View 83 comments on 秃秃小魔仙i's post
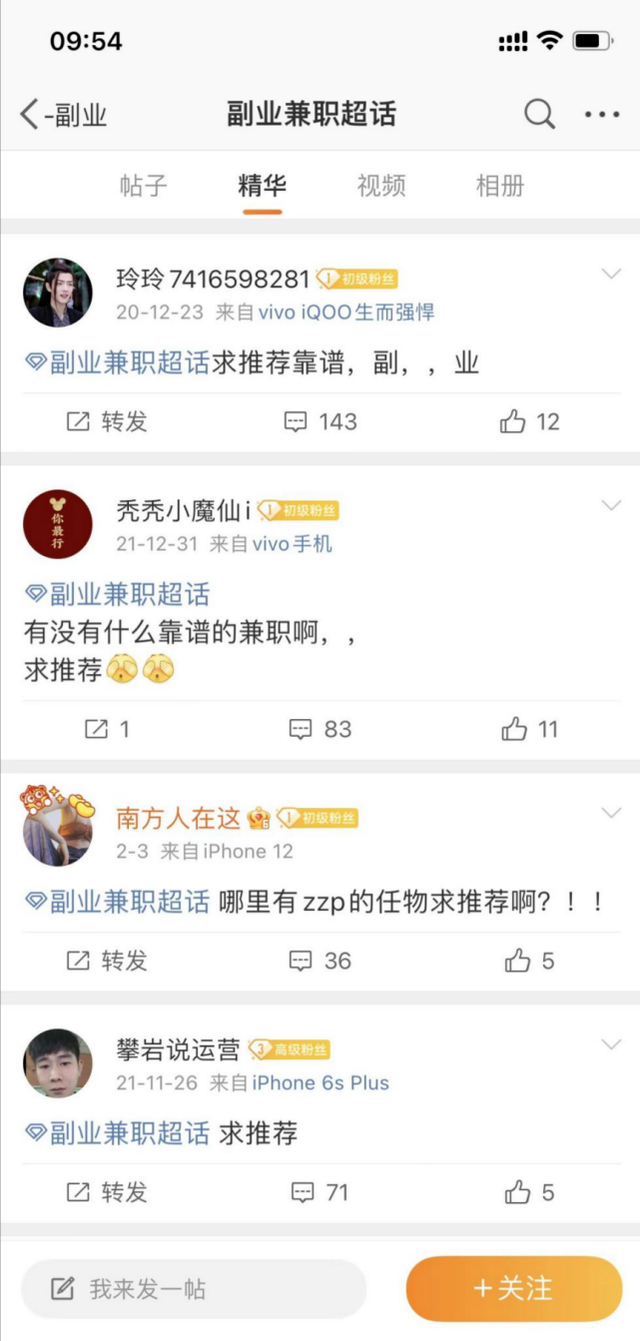640x1341 pixels. tap(321, 729)
